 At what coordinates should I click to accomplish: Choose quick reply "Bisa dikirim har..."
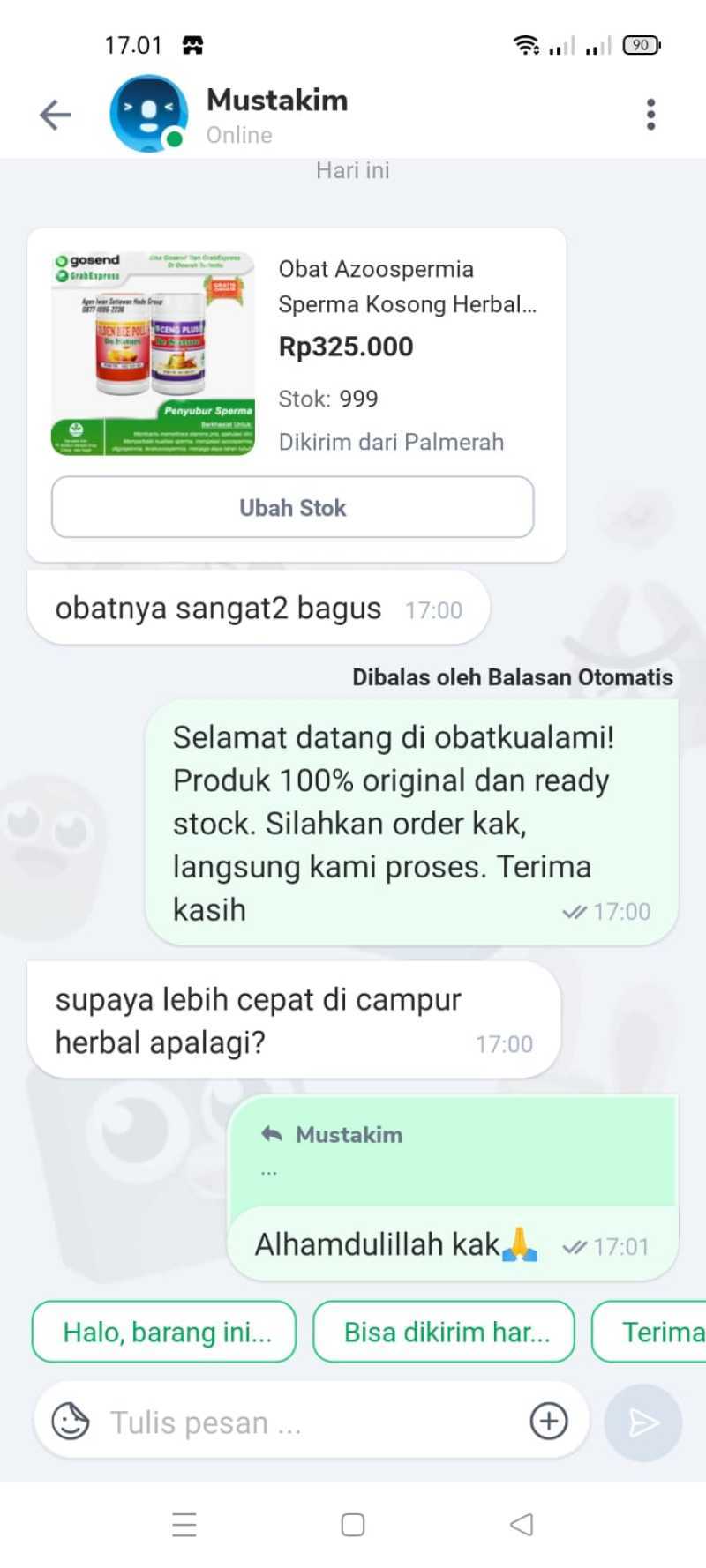(444, 1332)
